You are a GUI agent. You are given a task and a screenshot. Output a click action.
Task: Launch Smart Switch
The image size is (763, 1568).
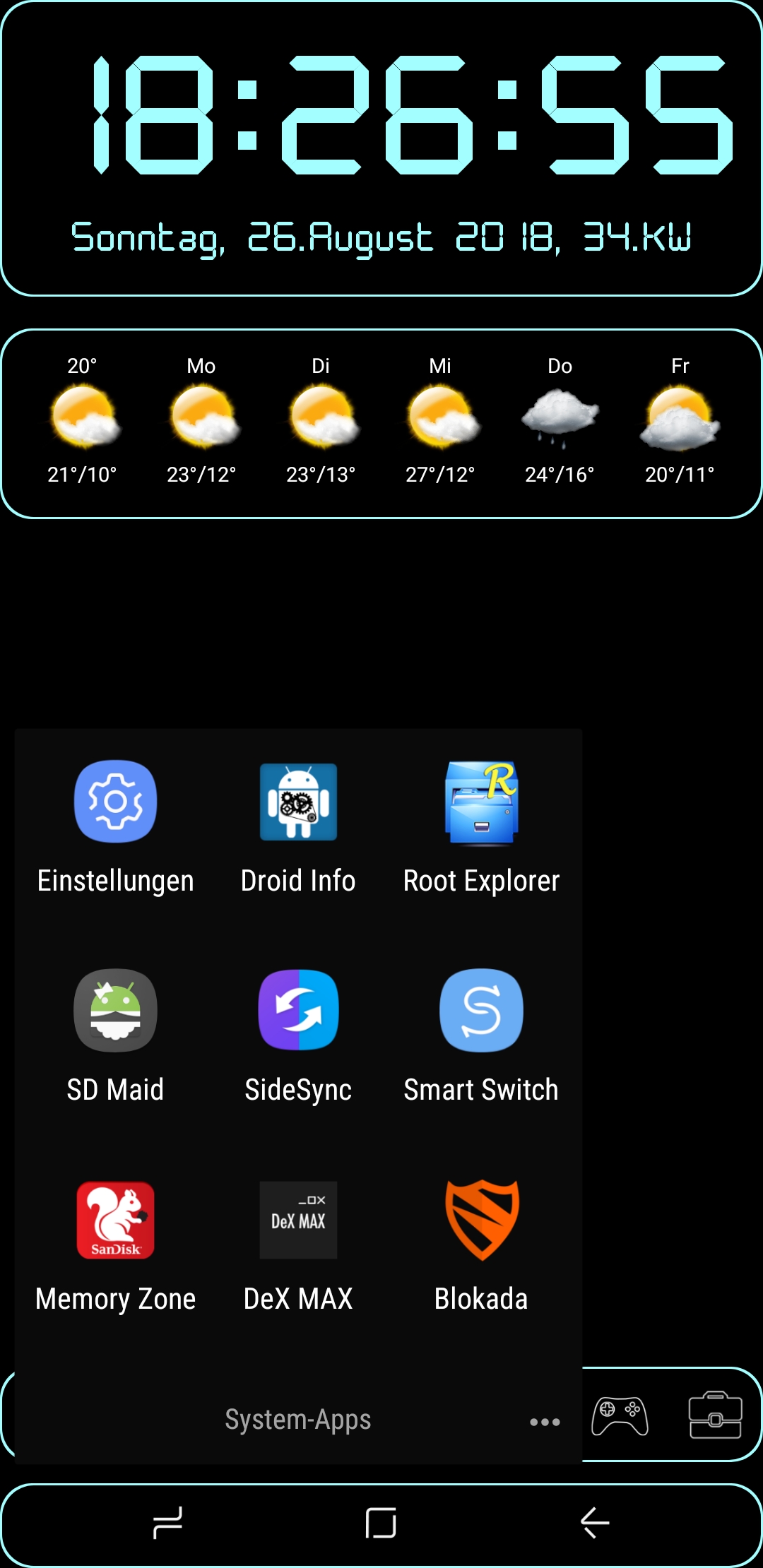tap(480, 1011)
